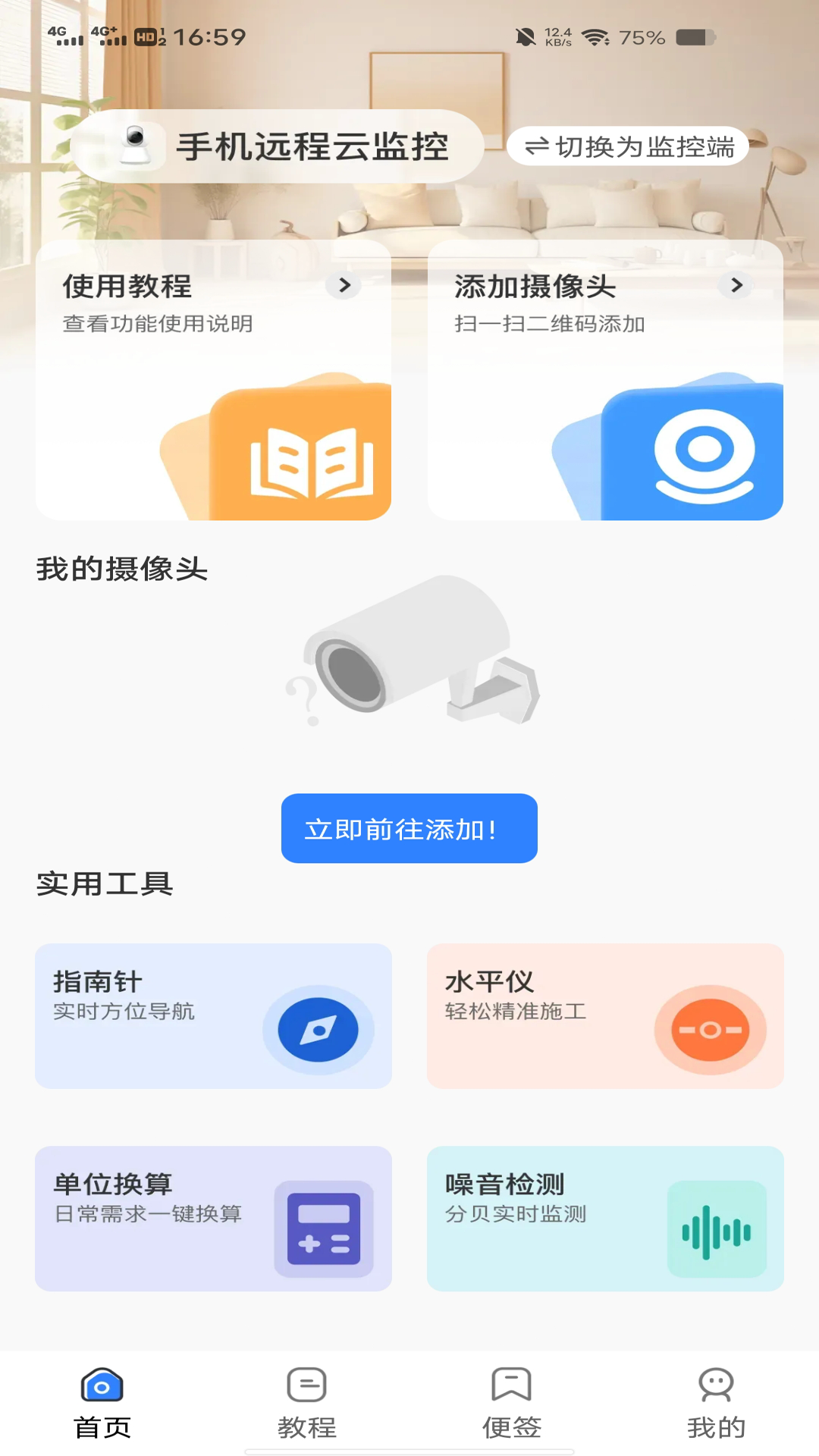Image resolution: width=819 pixels, height=1456 pixels.
Task: Tap 切换为监控端 to switch monitoring mode
Action: (x=628, y=146)
